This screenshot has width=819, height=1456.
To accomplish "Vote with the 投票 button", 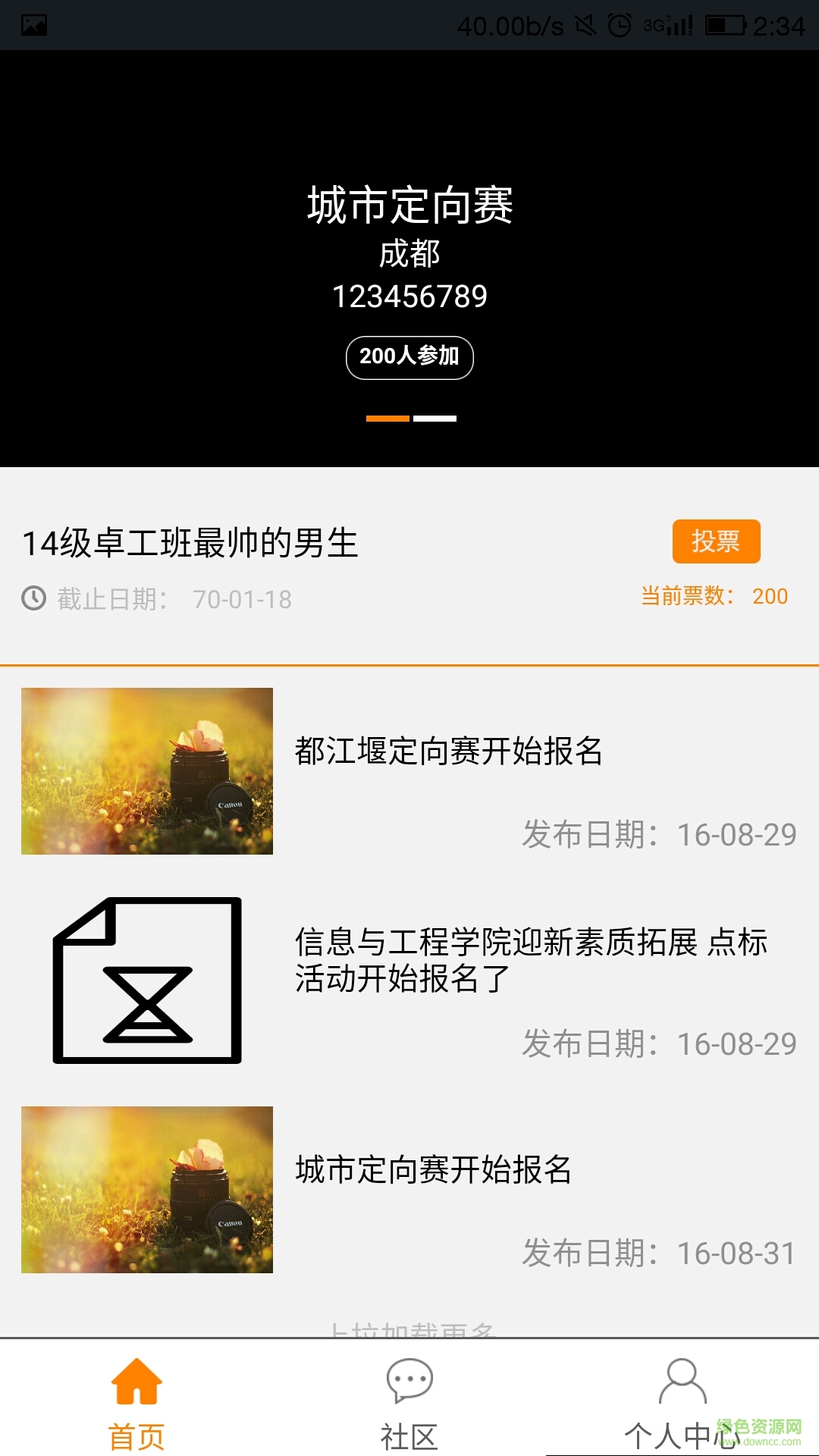I will point(716,541).
